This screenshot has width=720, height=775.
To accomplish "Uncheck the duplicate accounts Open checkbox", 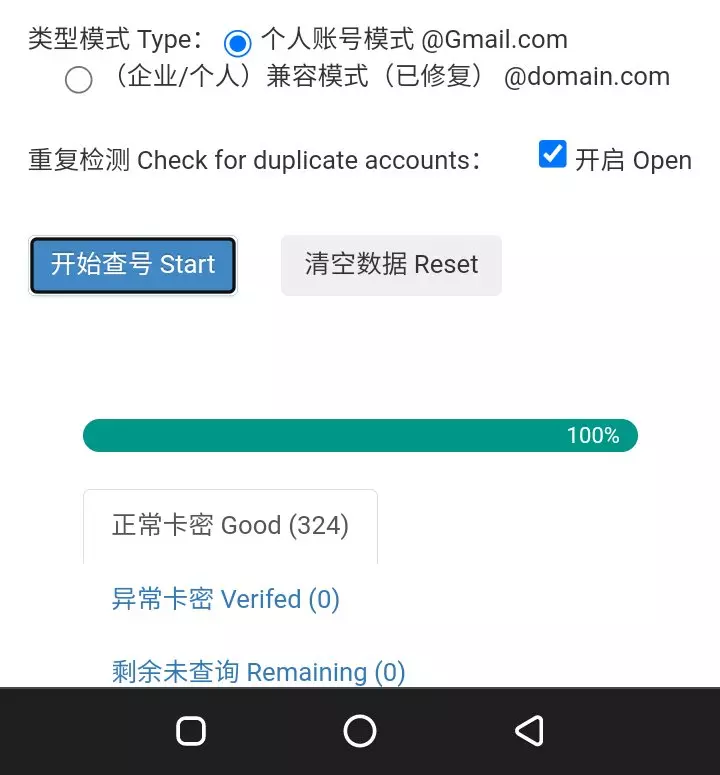I will [552, 154].
